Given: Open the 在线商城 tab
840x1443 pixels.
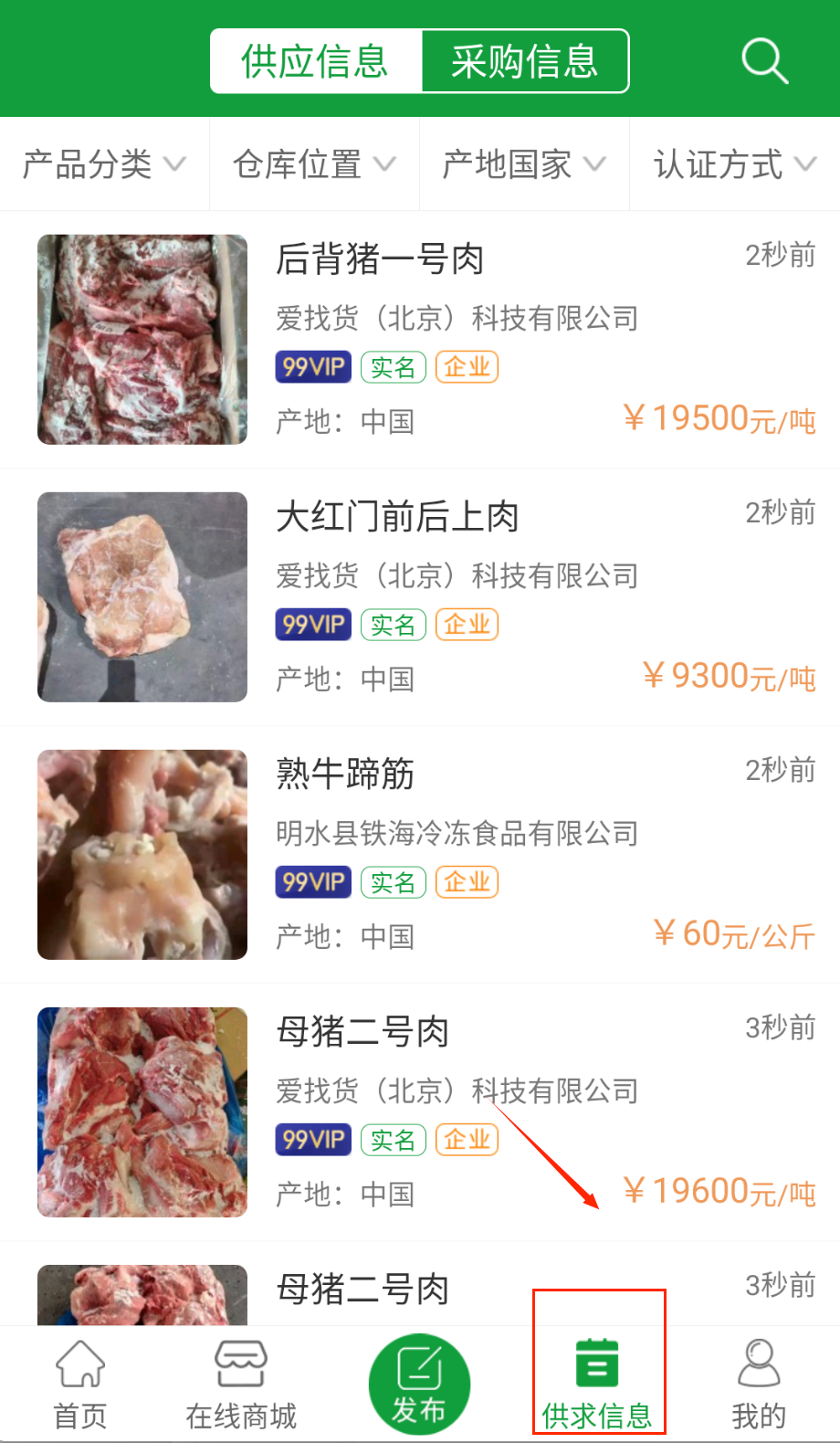Looking at the screenshot, I should pos(241,1385).
